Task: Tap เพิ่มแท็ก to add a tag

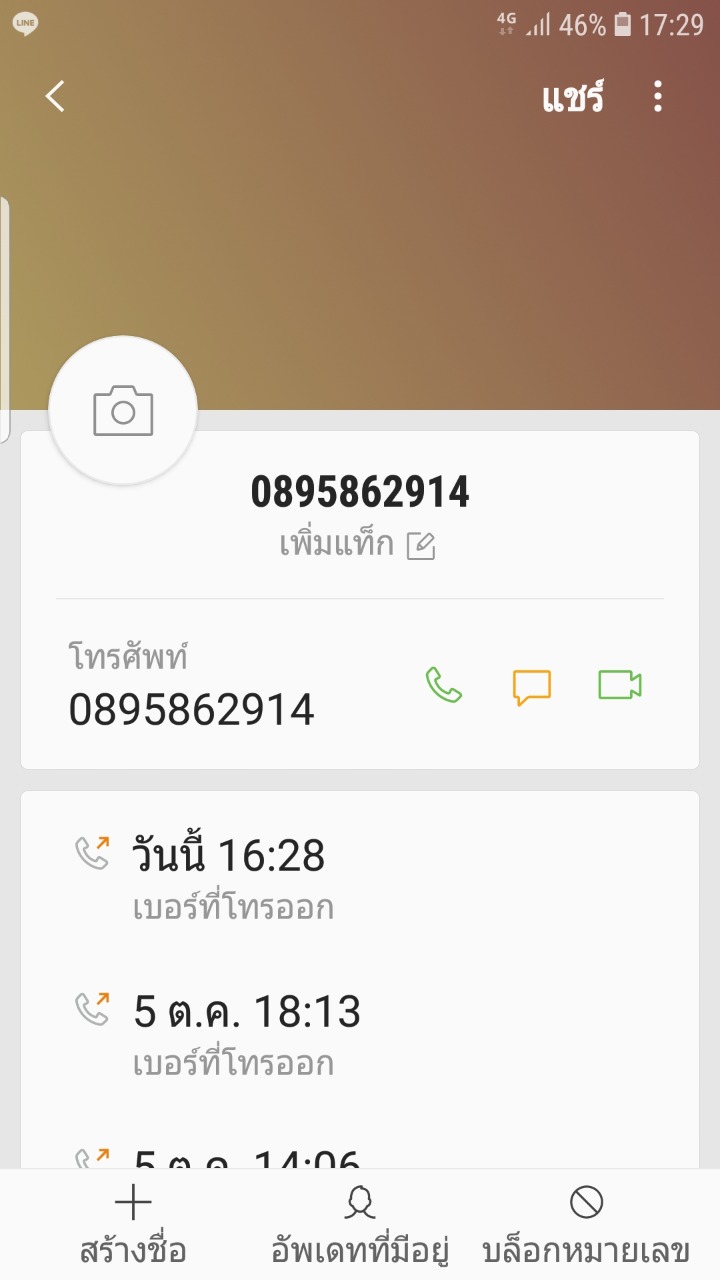Action: pyautogui.click(x=357, y=545)
